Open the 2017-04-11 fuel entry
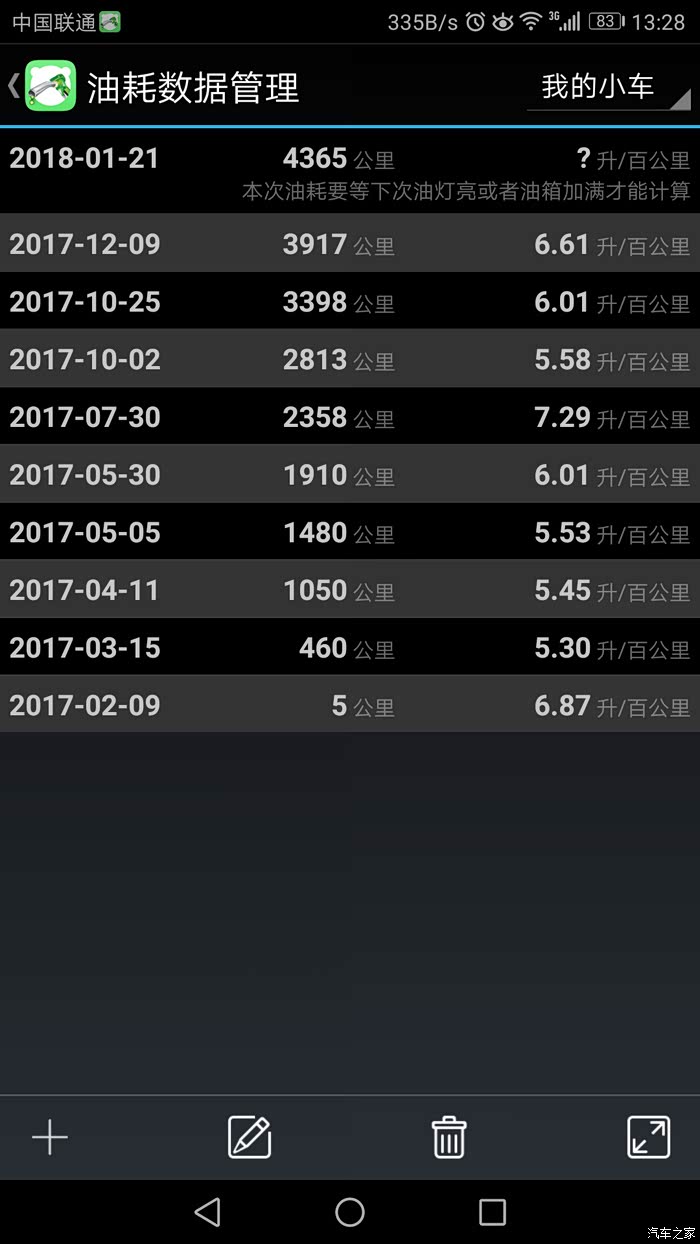 click(350, 590)
